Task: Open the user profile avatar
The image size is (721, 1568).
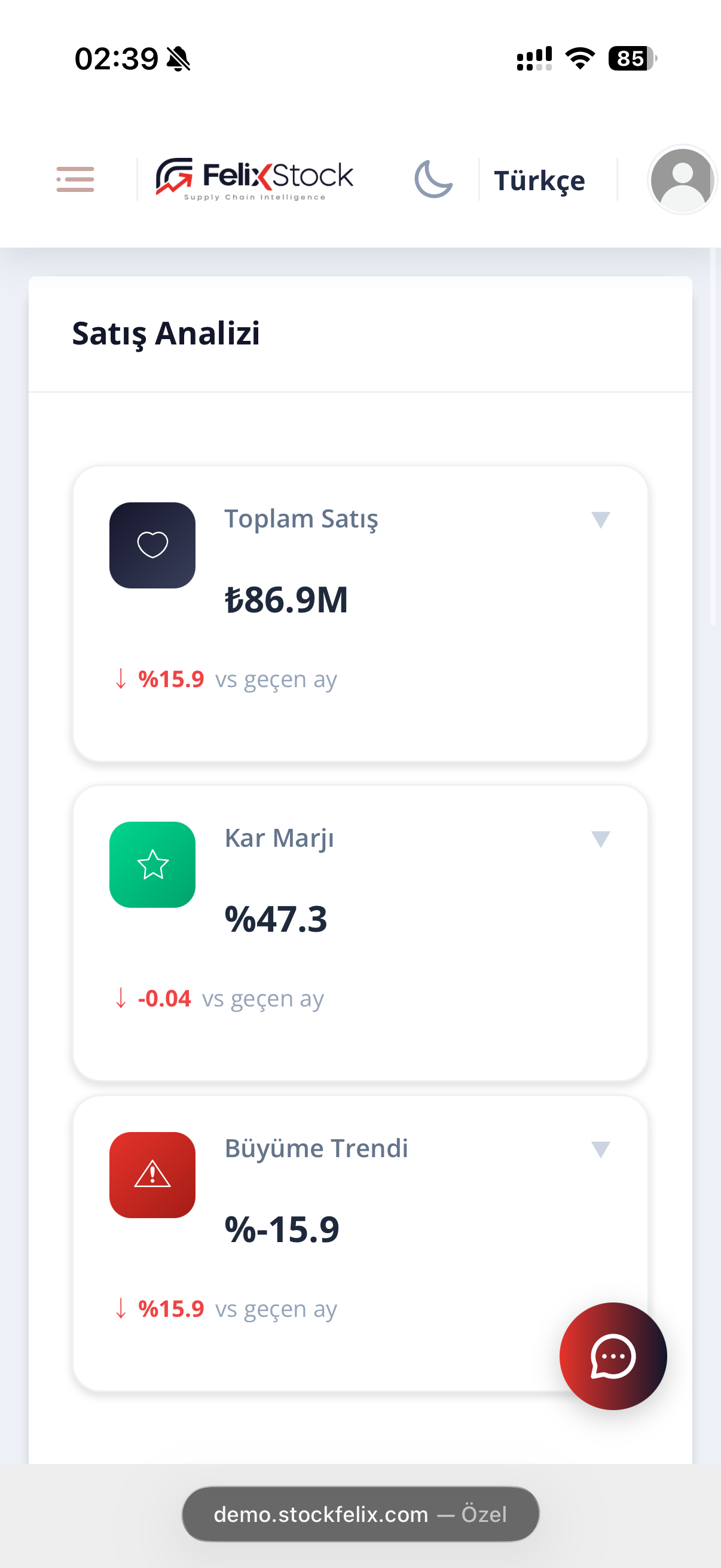Action: coord(682,179)
